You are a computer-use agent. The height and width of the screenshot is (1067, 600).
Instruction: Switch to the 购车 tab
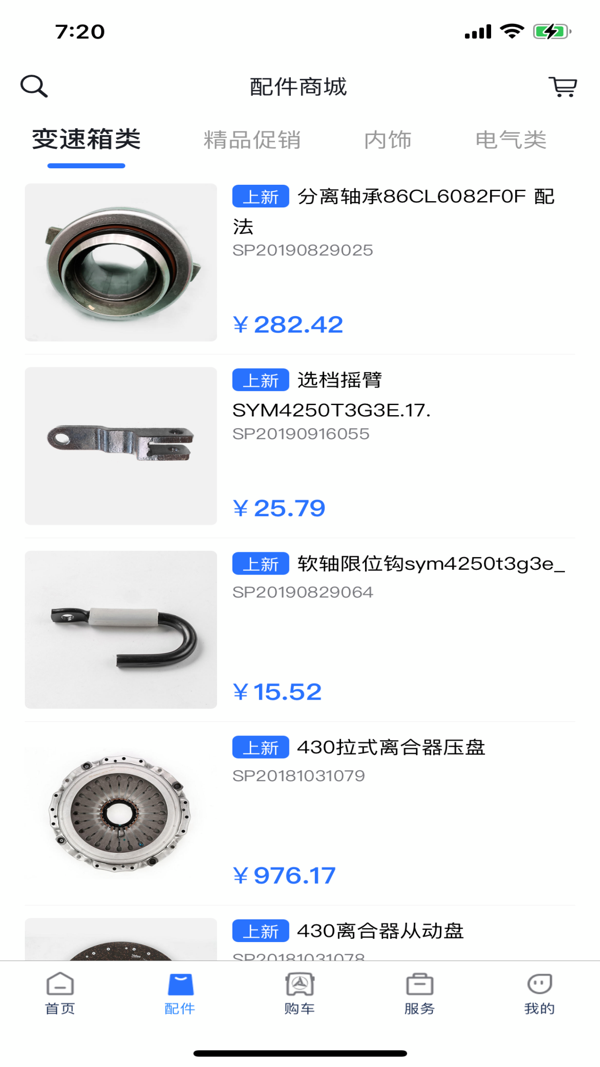[x=300, y=994]
